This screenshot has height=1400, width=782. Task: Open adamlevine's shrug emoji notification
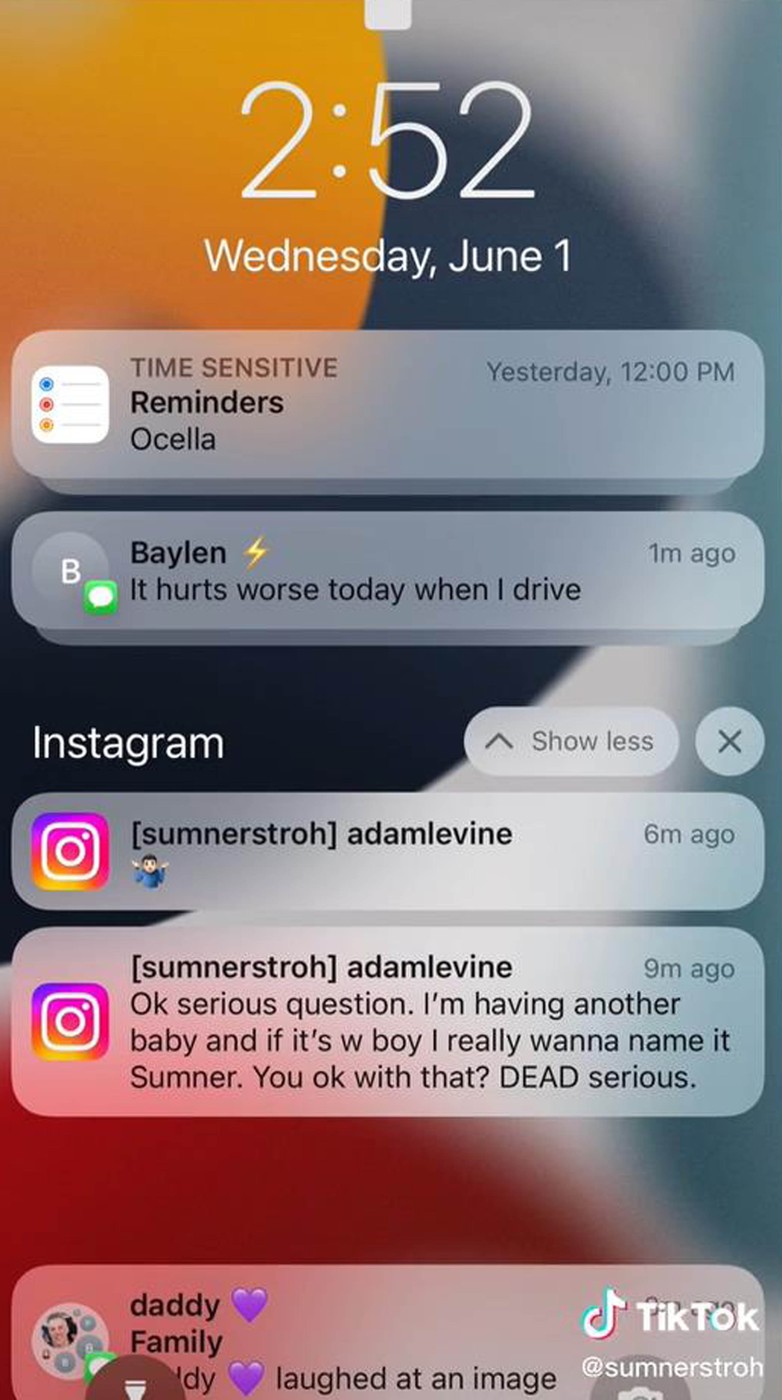(388, 852)
